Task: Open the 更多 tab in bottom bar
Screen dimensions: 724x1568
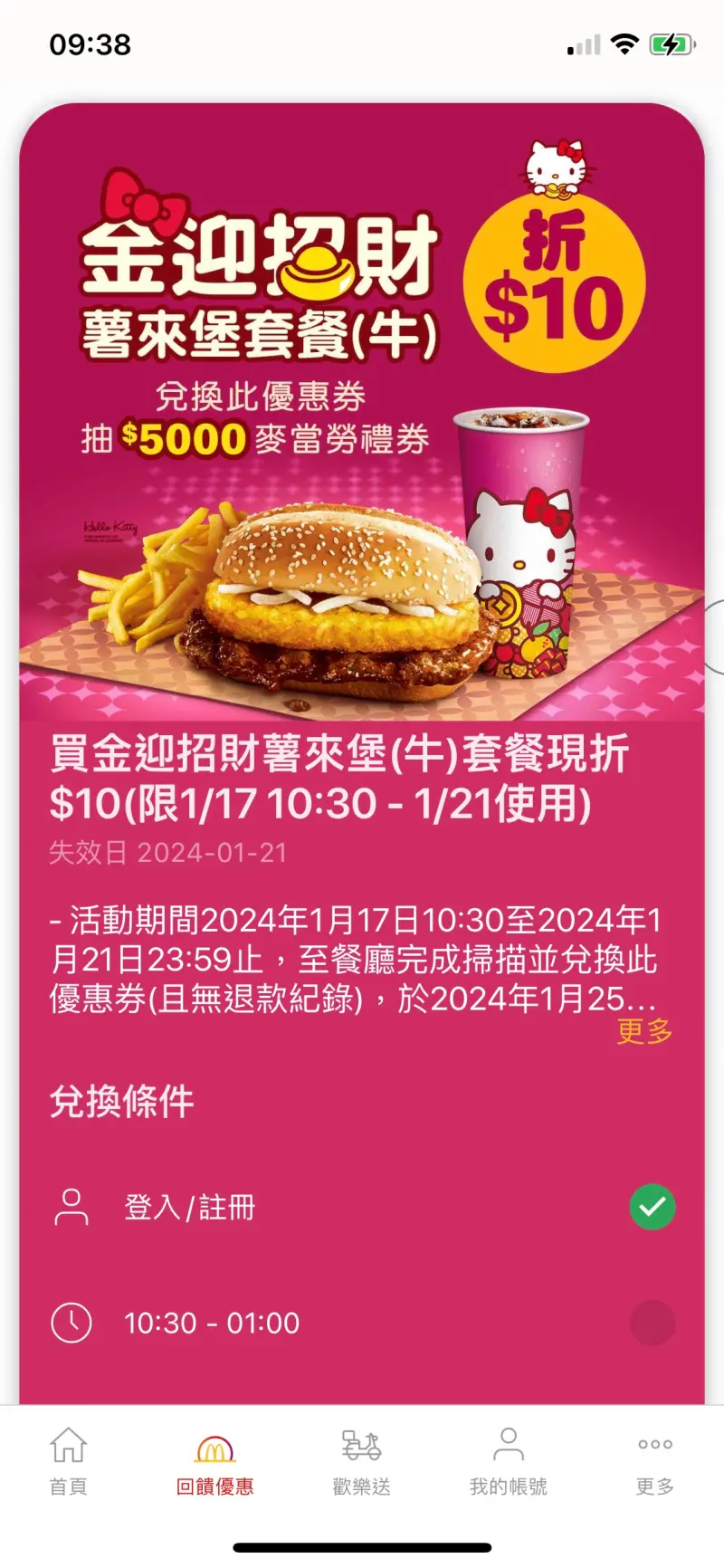Action: [654, 1461]
